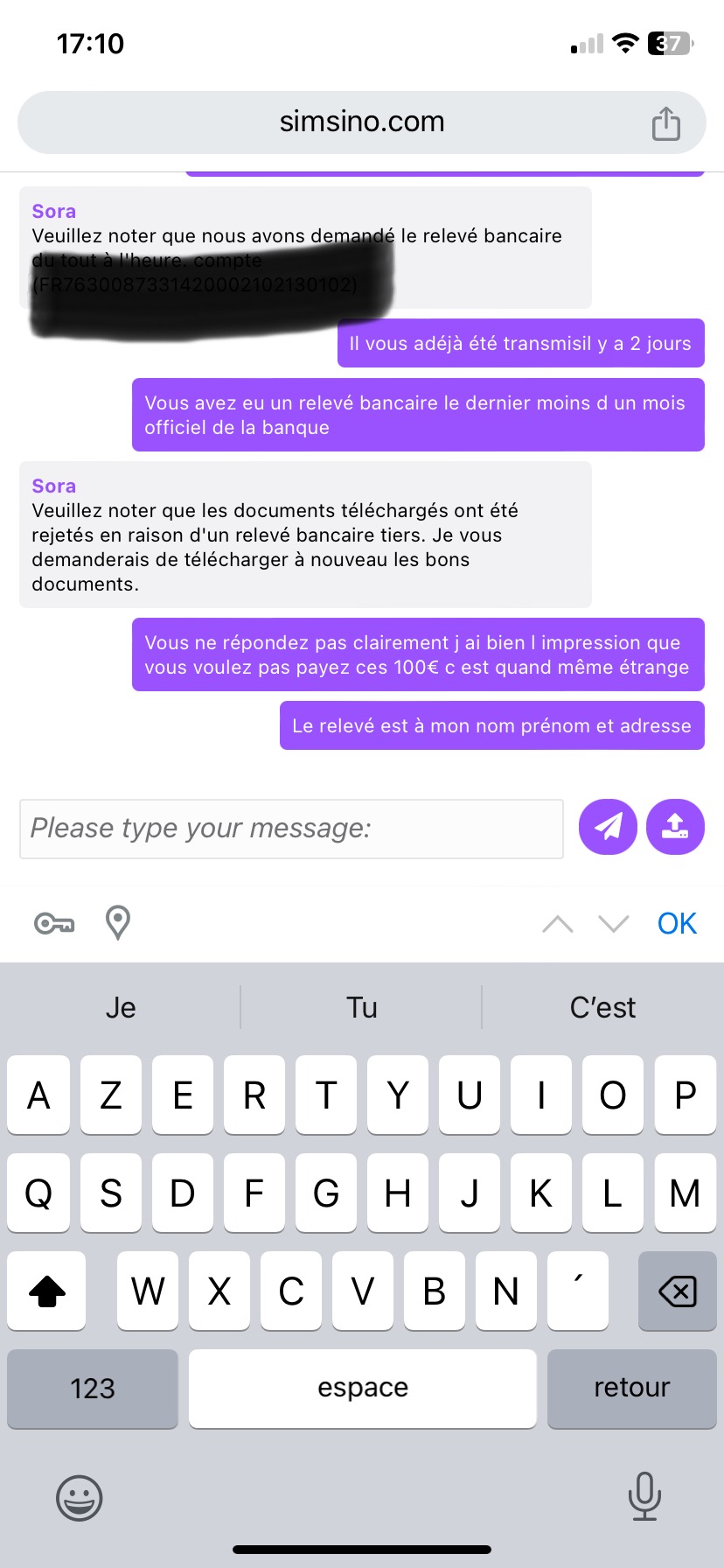
Task: Insert the 'Je' keyboard suggestion
Action: (x=121, y=1007)
